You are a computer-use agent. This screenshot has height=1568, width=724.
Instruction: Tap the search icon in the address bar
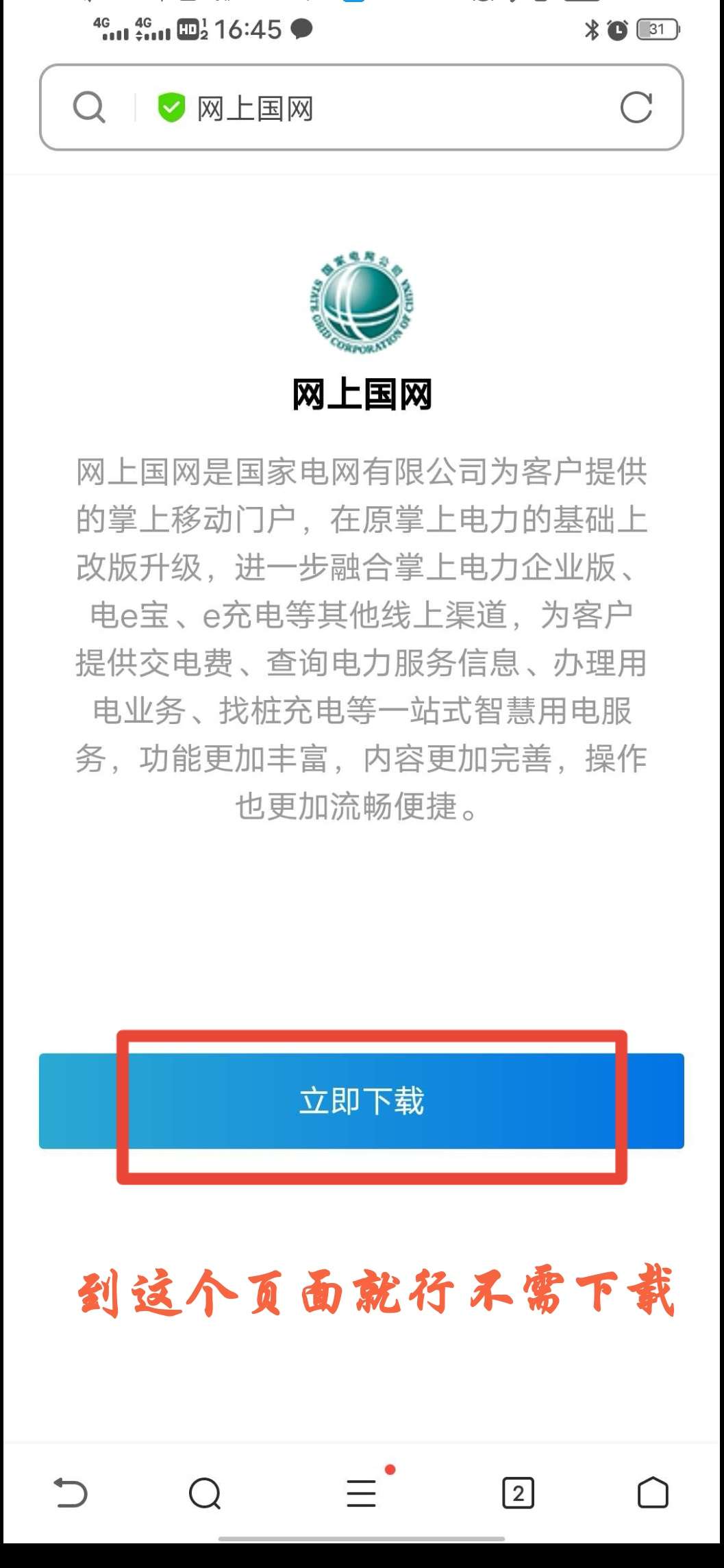(x=89, y=108)
